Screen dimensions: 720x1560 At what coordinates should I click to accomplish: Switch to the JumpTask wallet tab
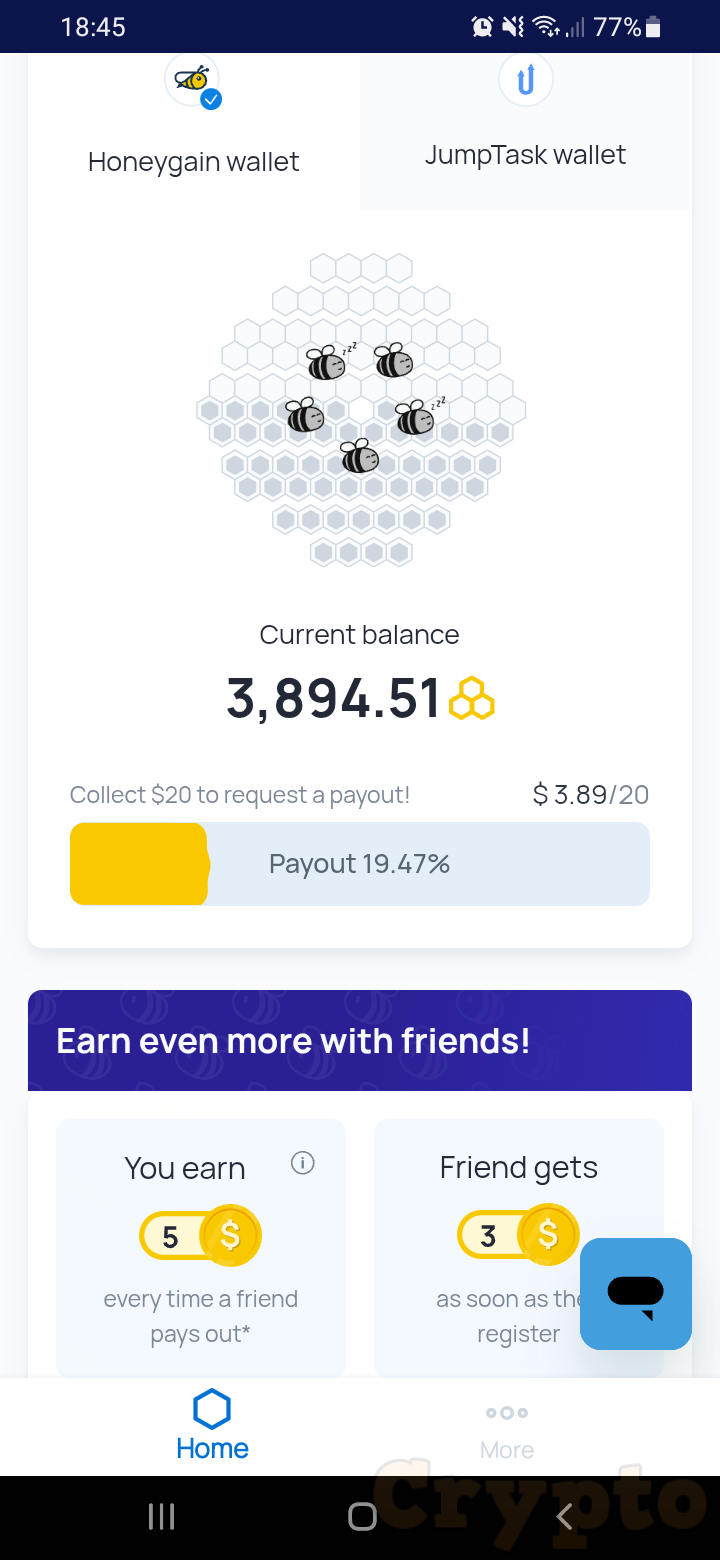point(525,130)
